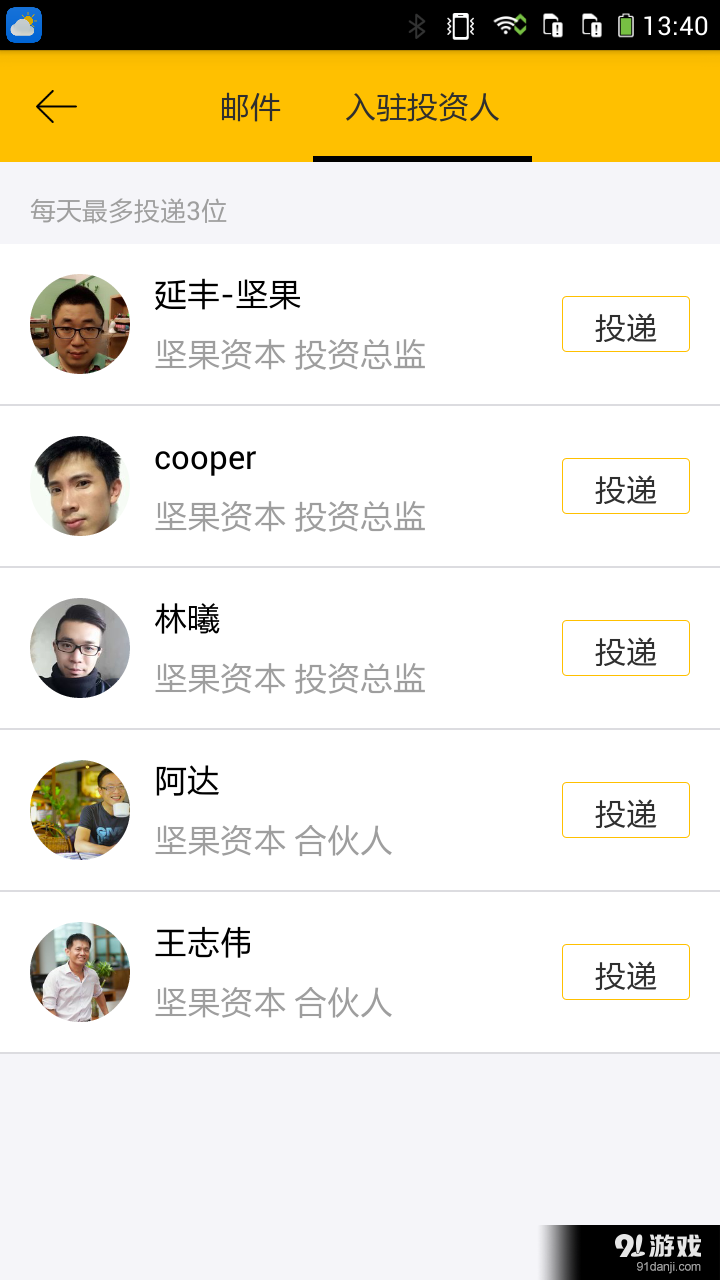Select the 入驻投资人 tab
The image size is (720, 1280).
(421, 107)
